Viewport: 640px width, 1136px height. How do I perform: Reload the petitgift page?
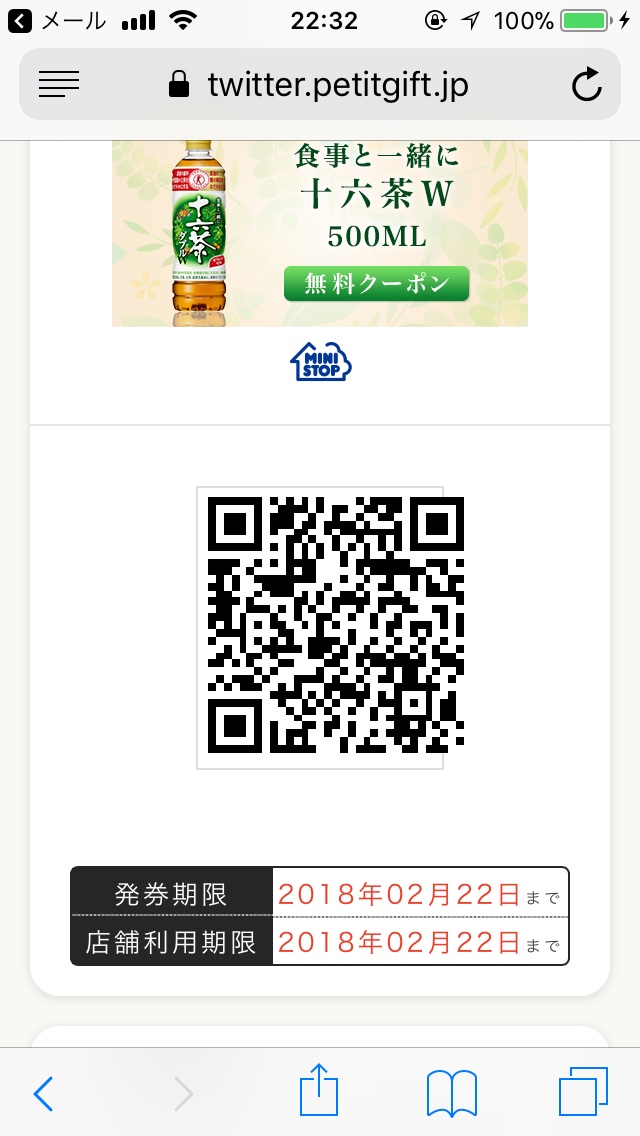[587, 85]
